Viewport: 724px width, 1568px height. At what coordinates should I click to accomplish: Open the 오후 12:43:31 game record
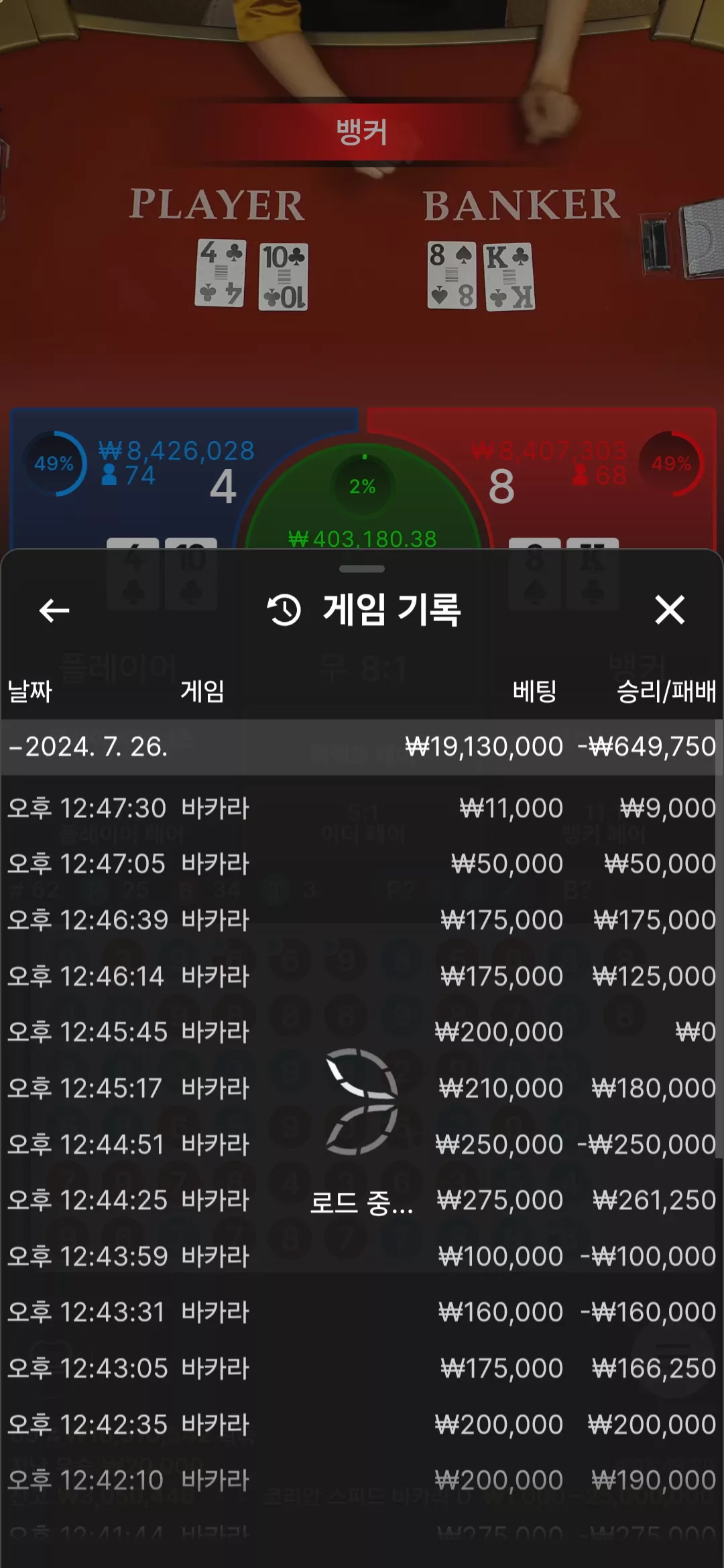click(362, 1312)
